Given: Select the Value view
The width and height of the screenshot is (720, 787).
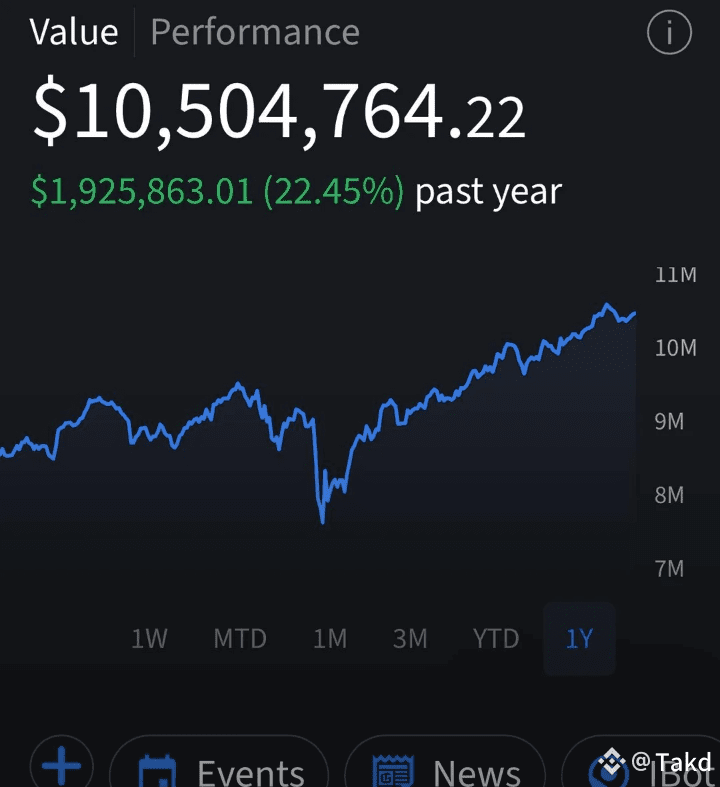Looking at the screenshot, I should click(x=73, y=32).
